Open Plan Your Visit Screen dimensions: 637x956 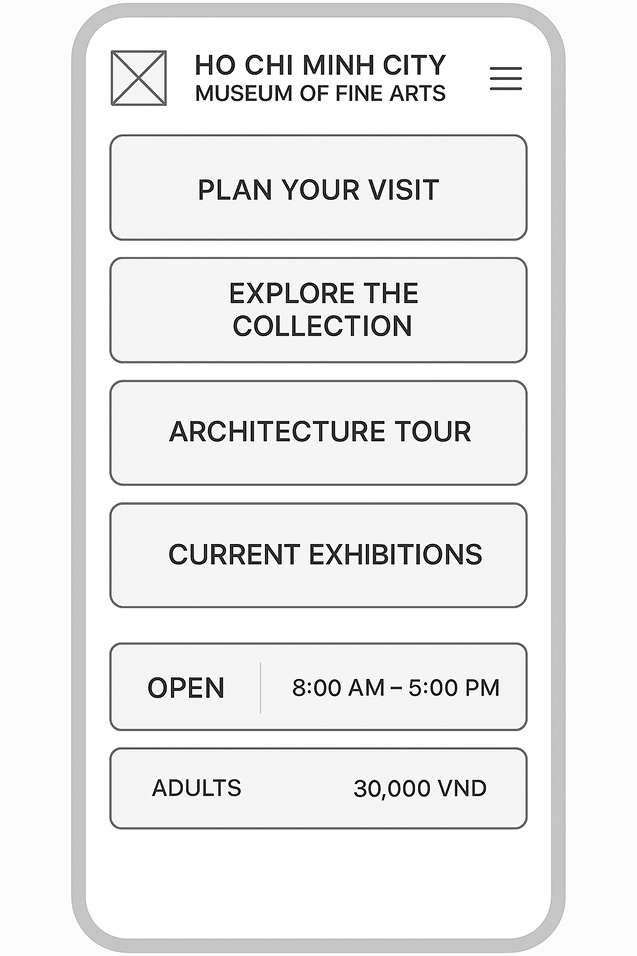318,188
